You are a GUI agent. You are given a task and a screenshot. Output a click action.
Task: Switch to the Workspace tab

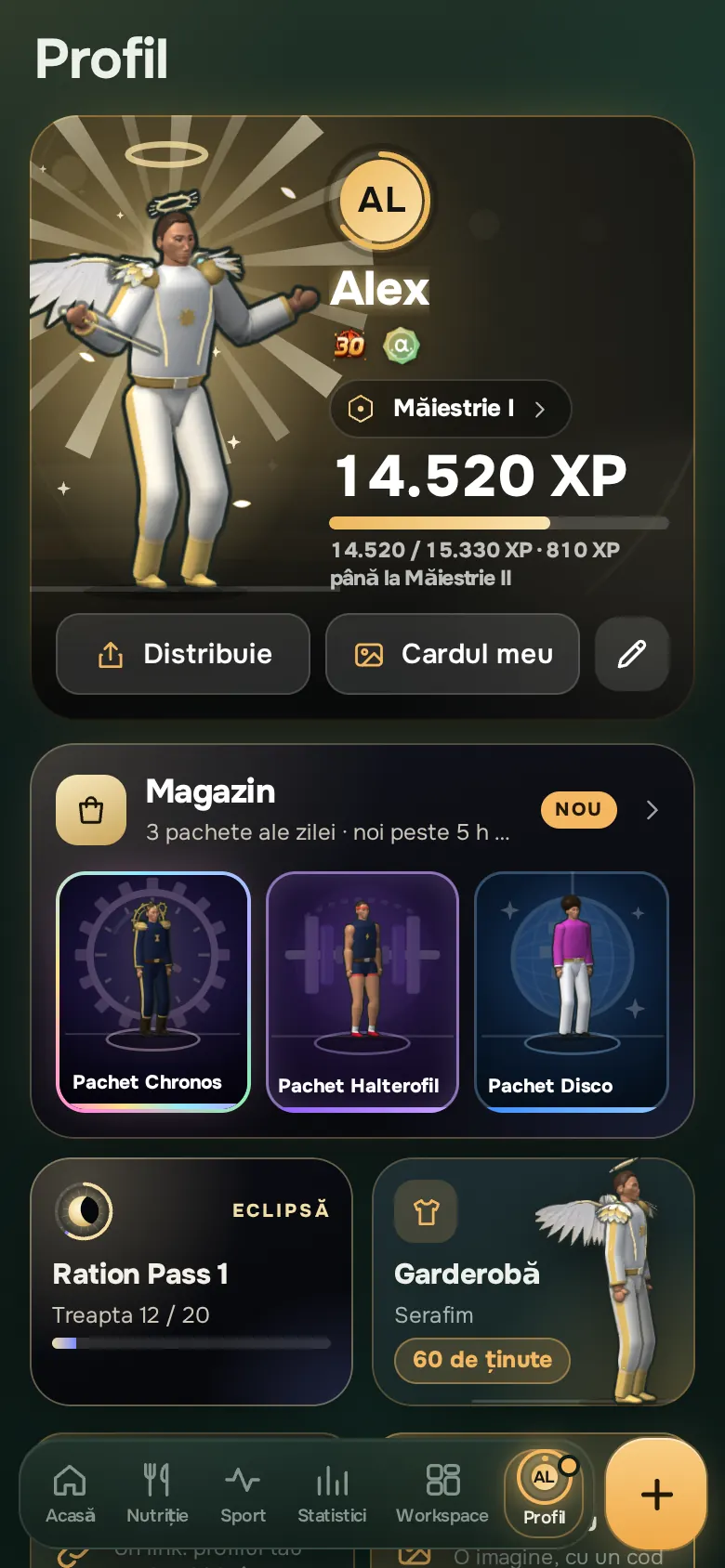tap(442, 1494)
